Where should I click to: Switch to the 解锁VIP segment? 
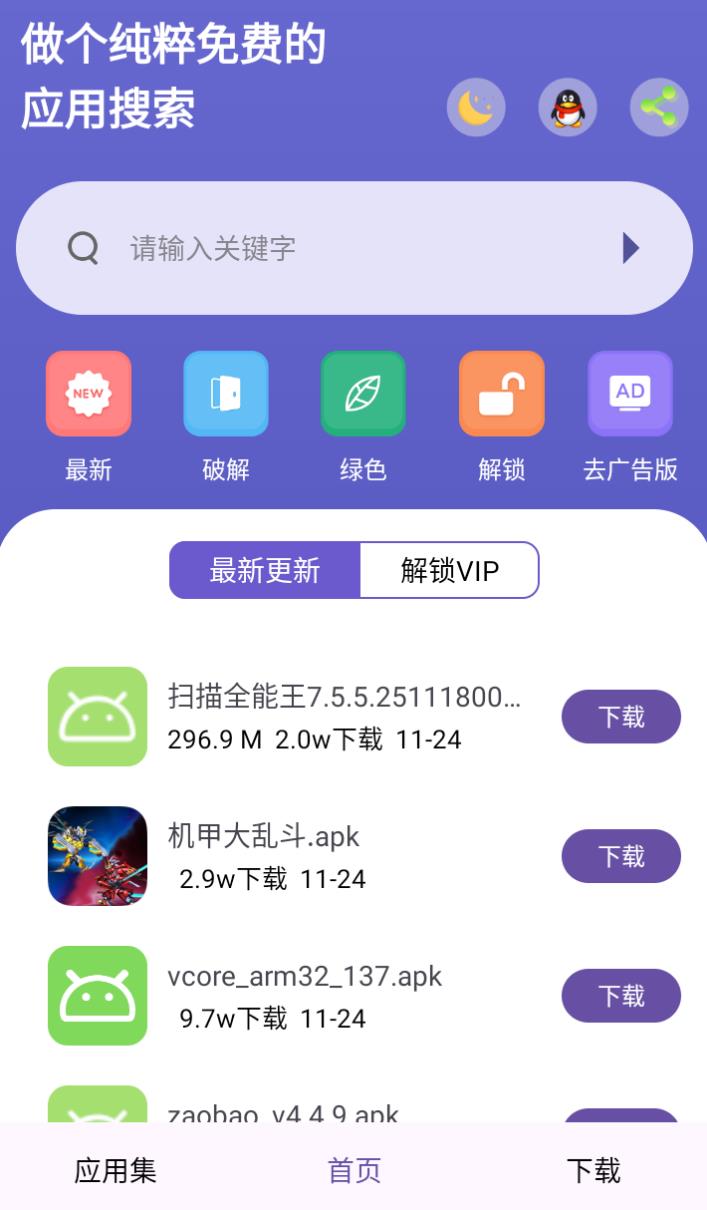pos(449,570)
